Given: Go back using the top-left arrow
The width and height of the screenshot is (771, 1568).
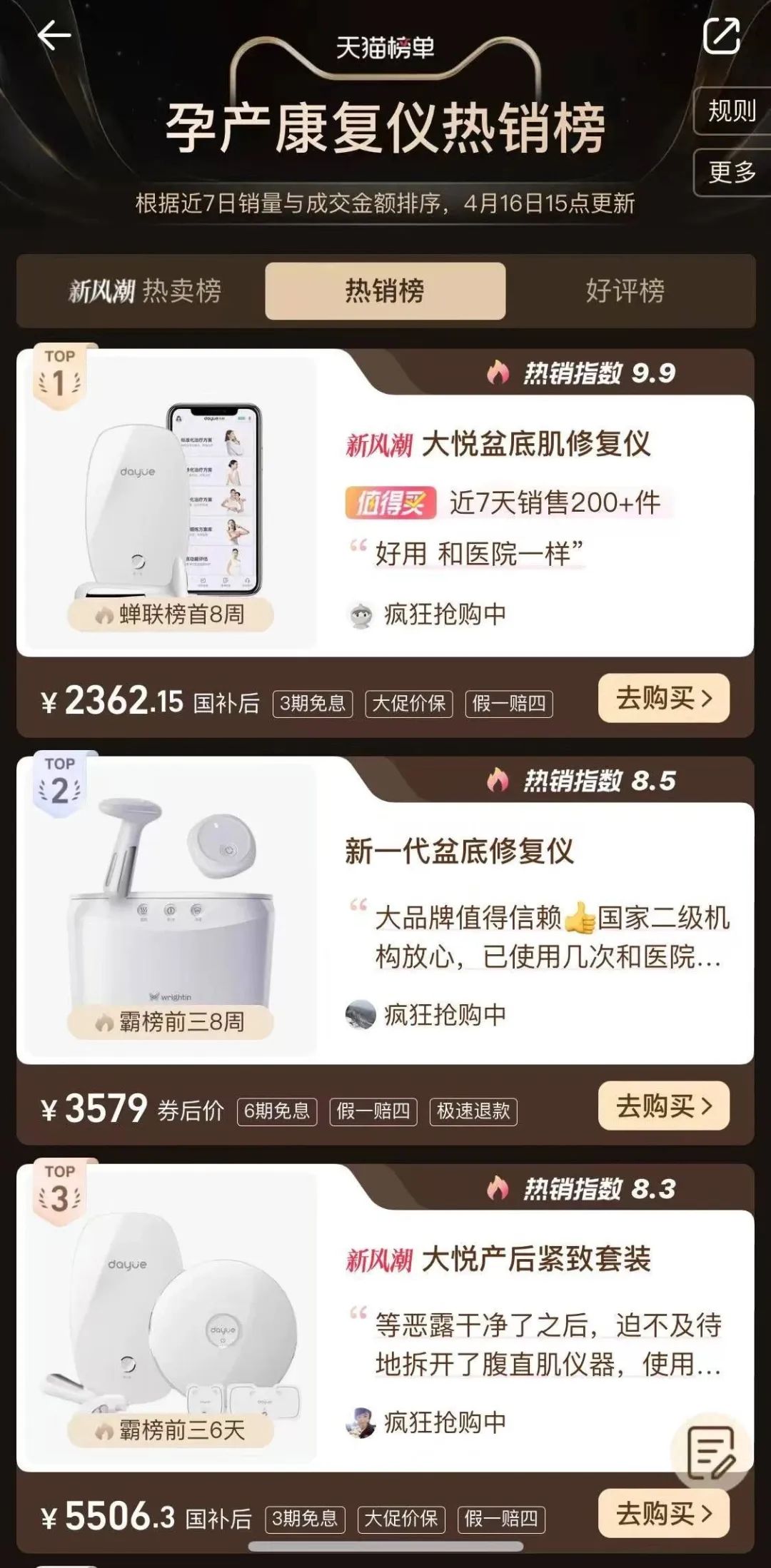Looking at the screenshot, I should pos(54,36).
